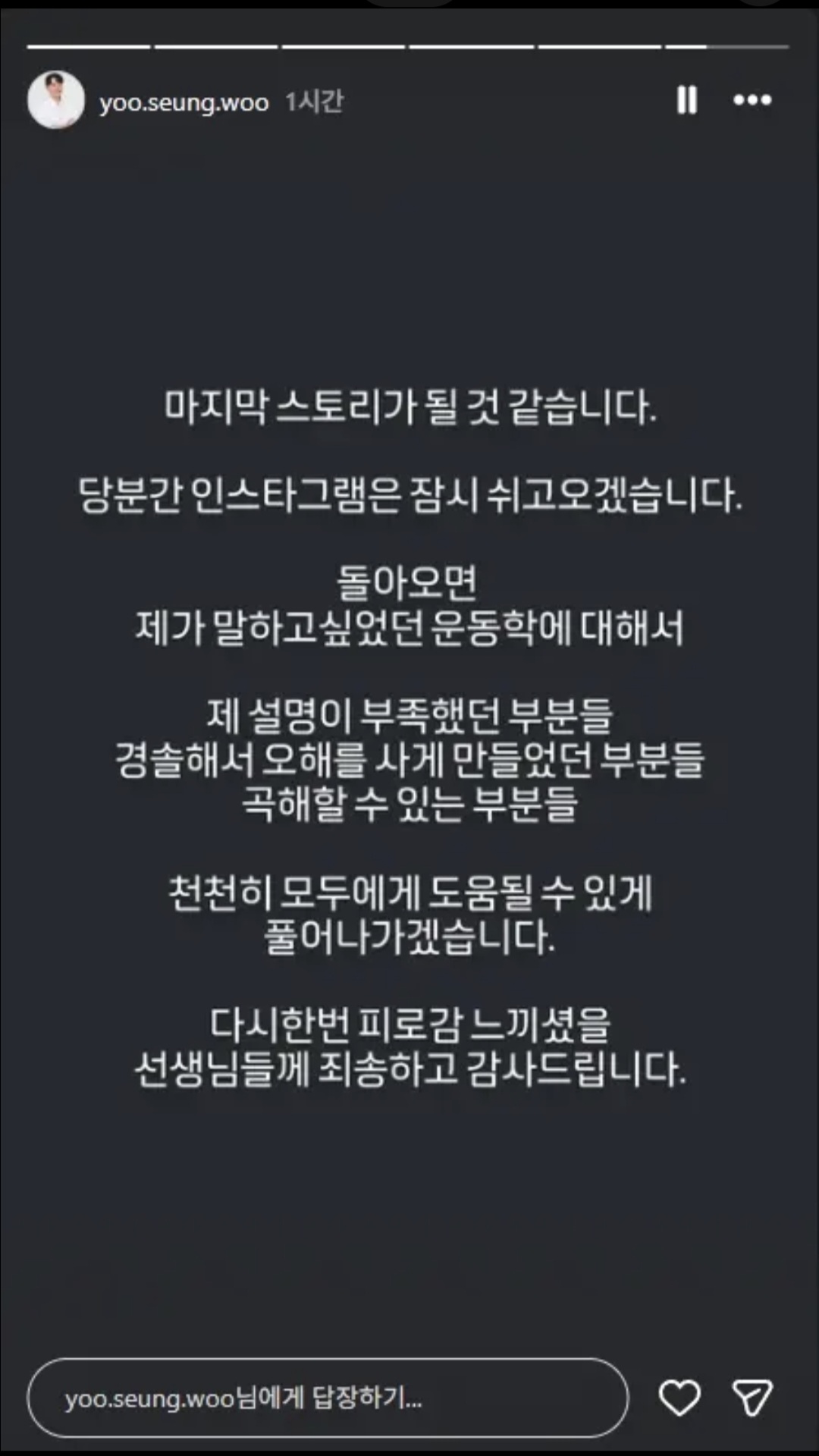The width and height of the screenshot is (819, 1456).
Task: Share the story via paper plane icon
Action: (x=752, y=1398)
